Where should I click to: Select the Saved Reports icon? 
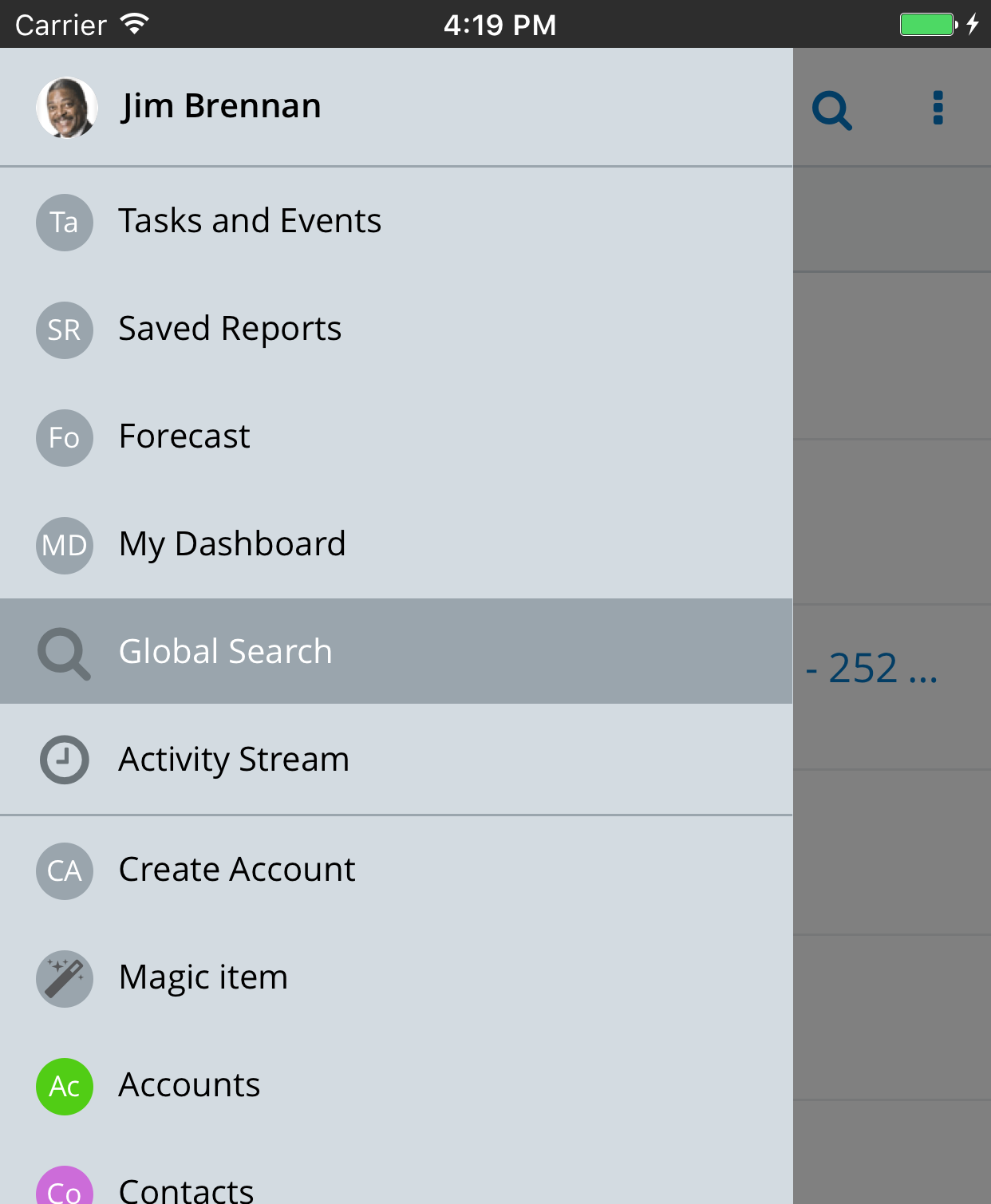point(65,330)
